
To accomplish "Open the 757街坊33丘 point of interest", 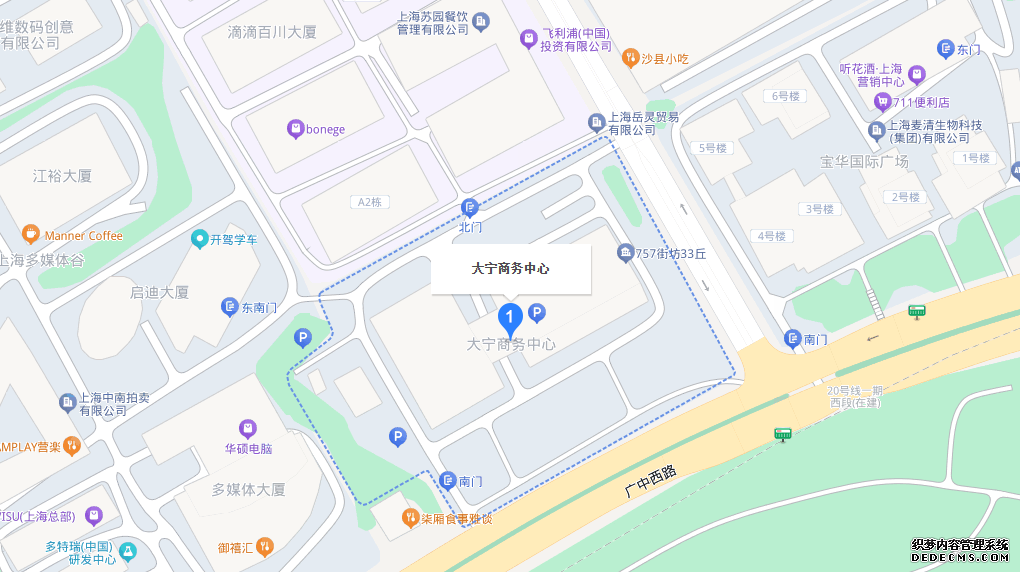I will tap(626, 253).
